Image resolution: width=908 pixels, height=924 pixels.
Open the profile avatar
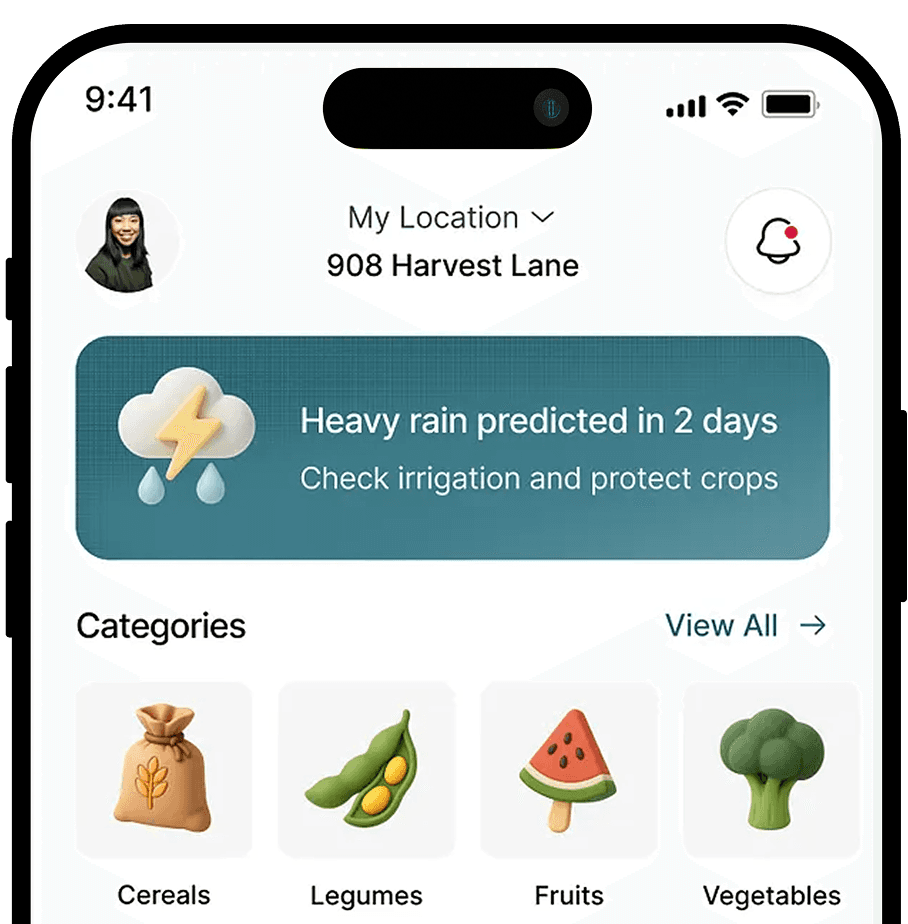pyautogui.click(x=127, y=242)
